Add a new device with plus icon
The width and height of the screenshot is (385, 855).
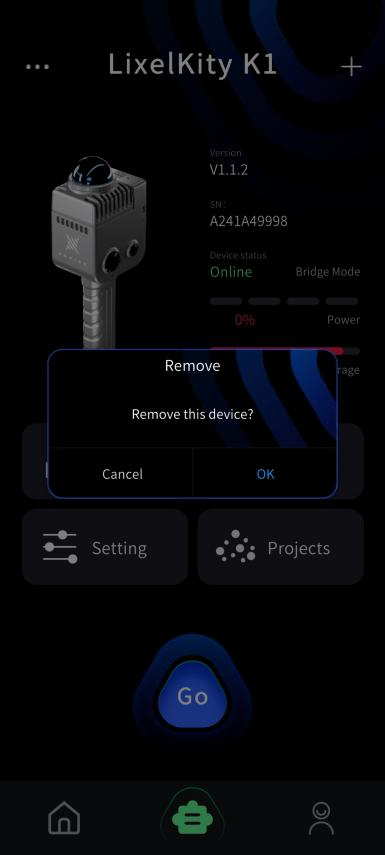coord(351,67)
